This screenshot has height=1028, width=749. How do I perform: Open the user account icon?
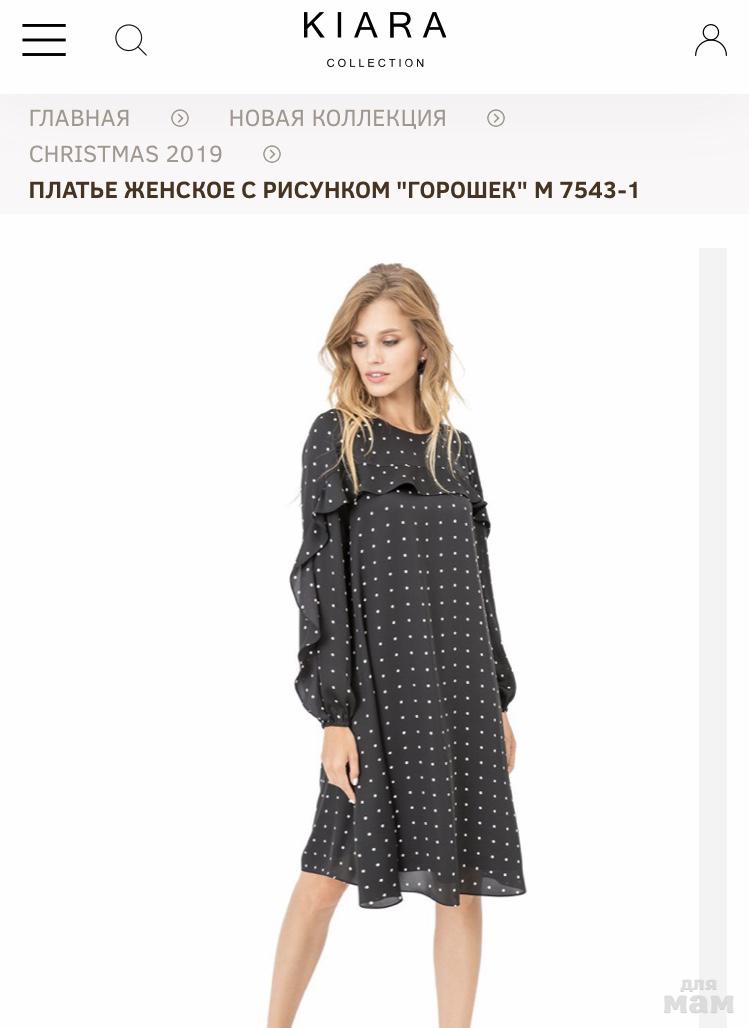[710, 40]
